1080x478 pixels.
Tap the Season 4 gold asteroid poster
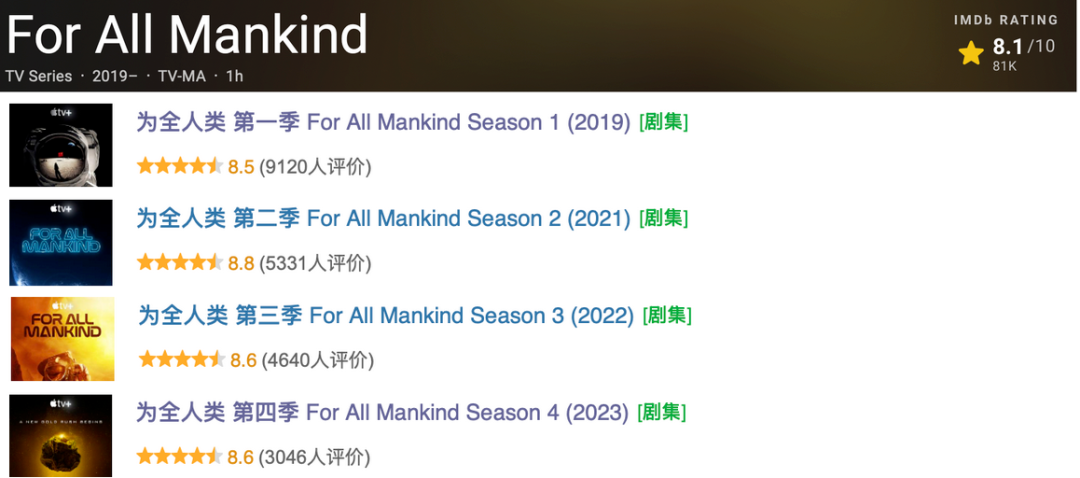pyautogui.click(x=61, y=435)
